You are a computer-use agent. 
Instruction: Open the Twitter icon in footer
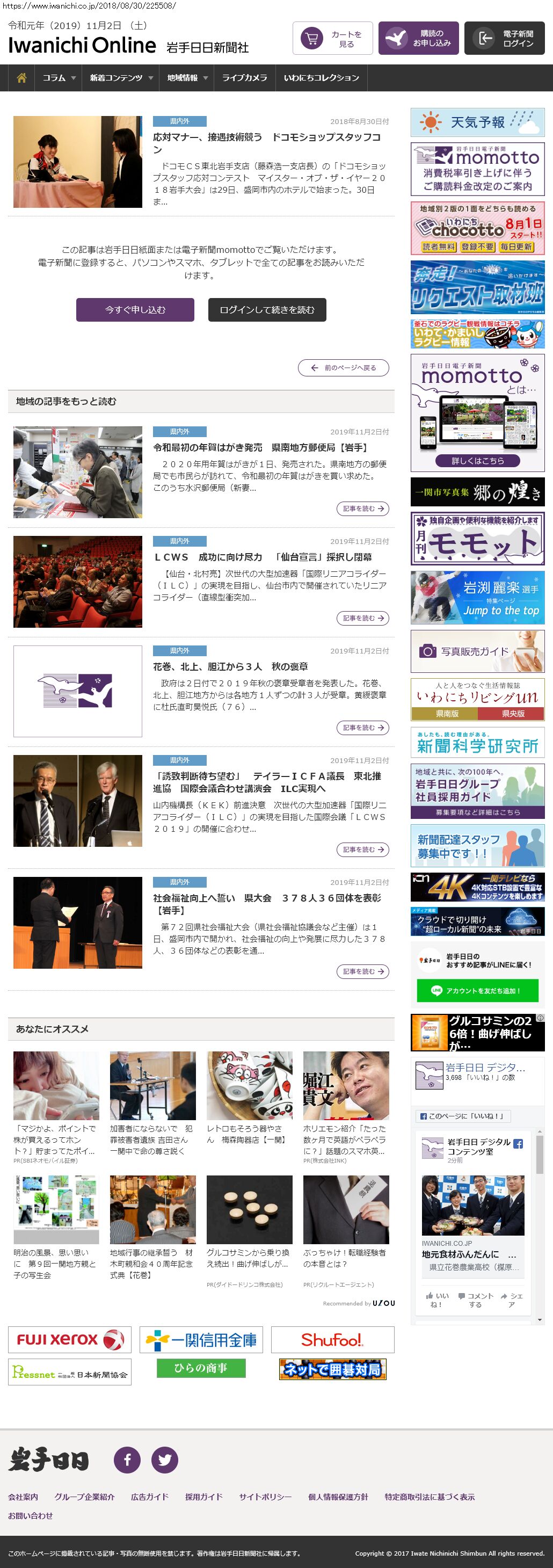point(164,1460)
